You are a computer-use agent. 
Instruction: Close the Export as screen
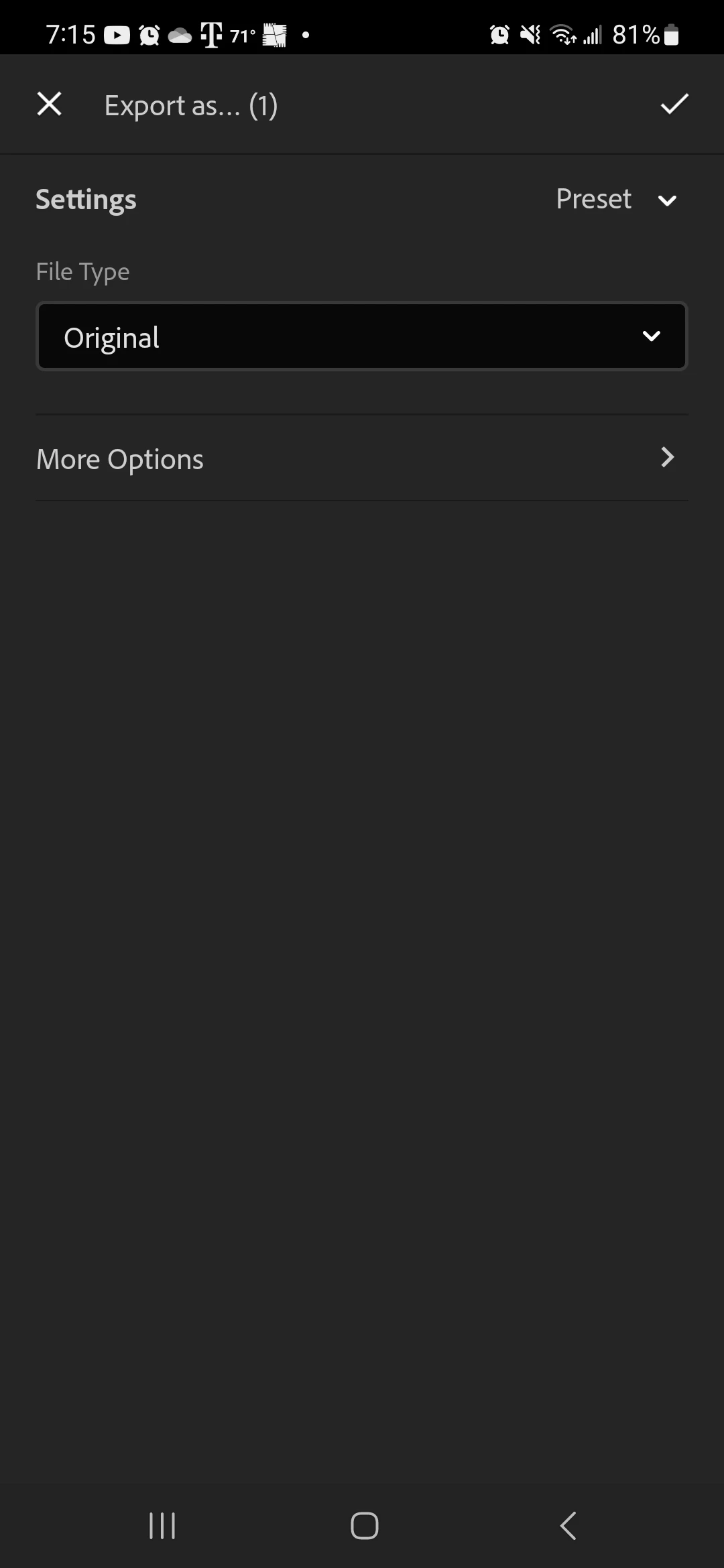pyautogui.click(x=49, y=105)
